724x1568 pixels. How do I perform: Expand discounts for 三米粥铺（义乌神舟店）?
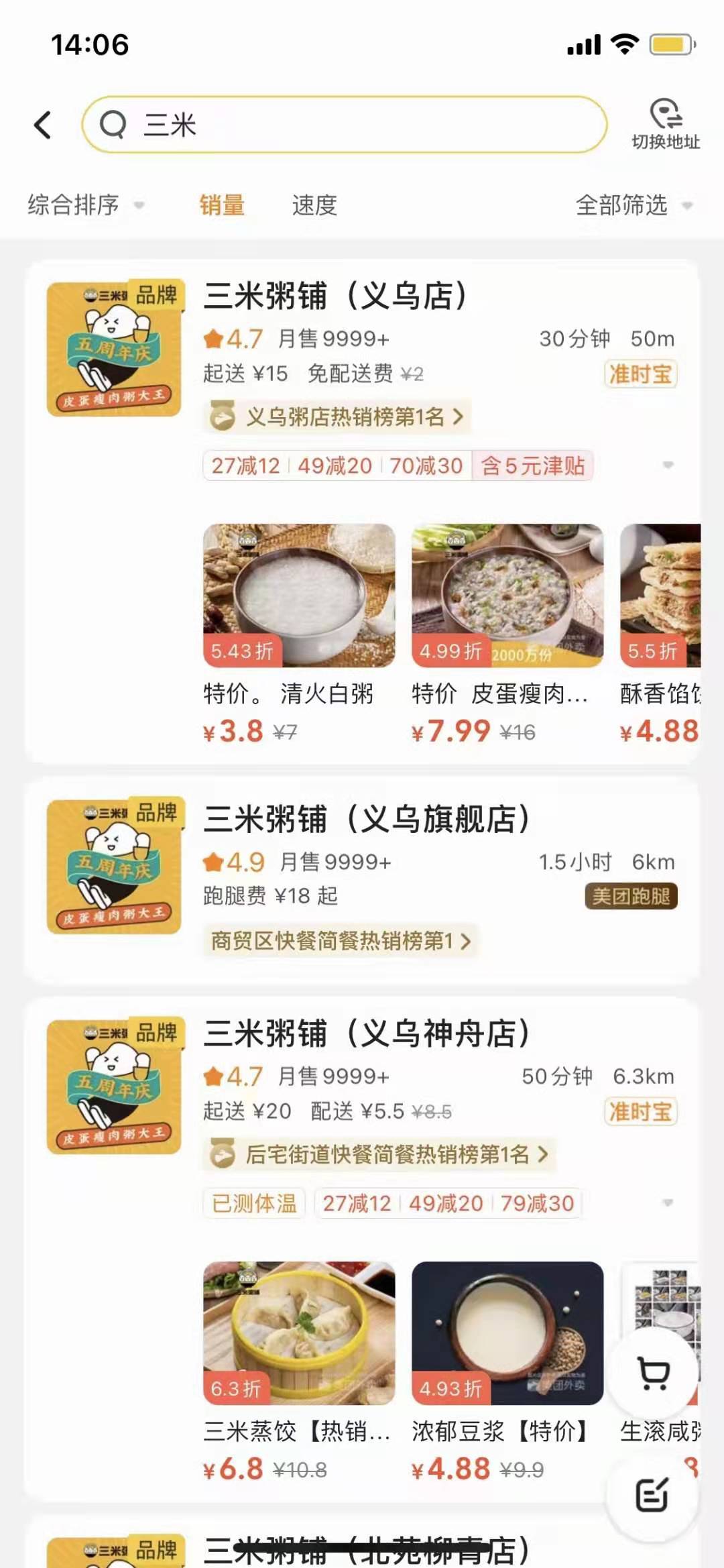[x=668, y=1203]
